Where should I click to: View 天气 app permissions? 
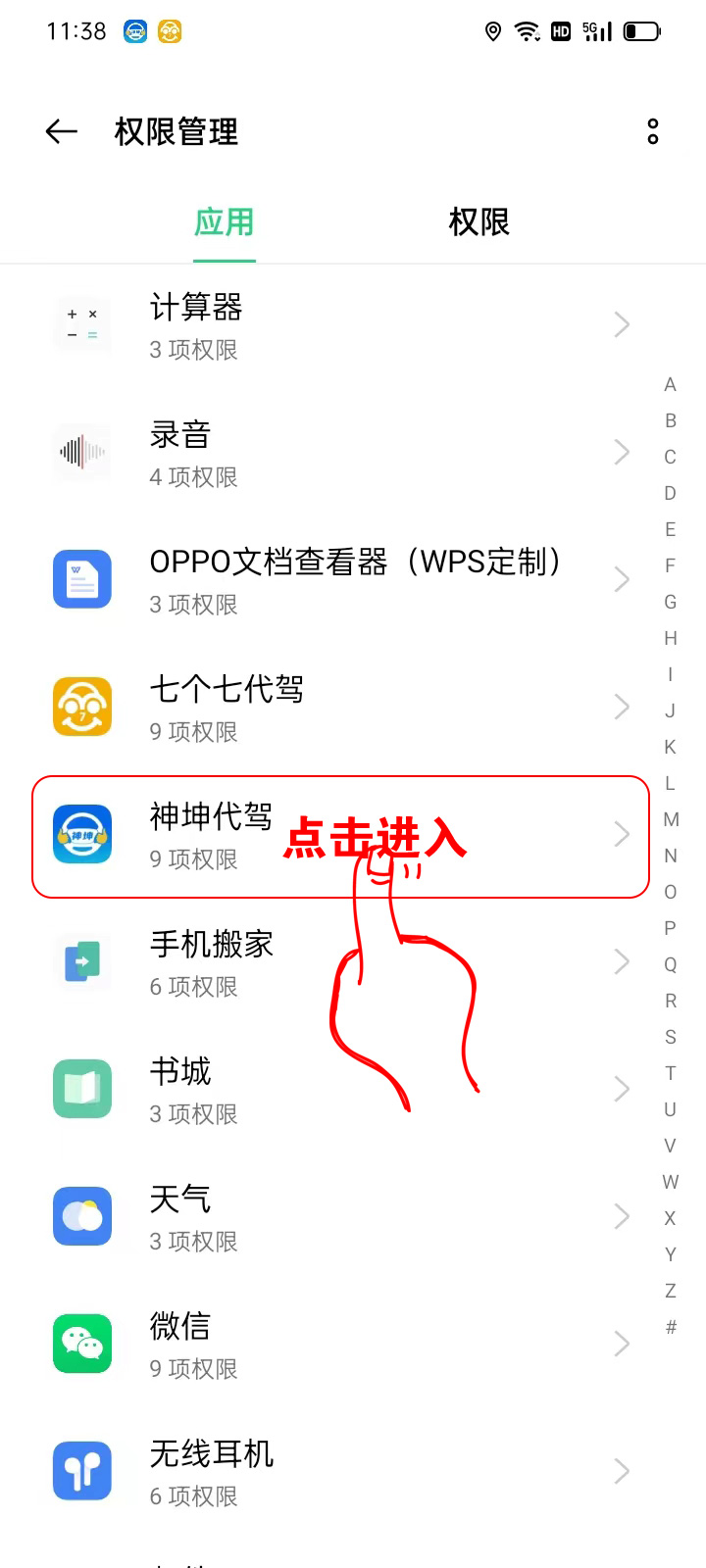pyautogui.click(x=333, y=1217)
